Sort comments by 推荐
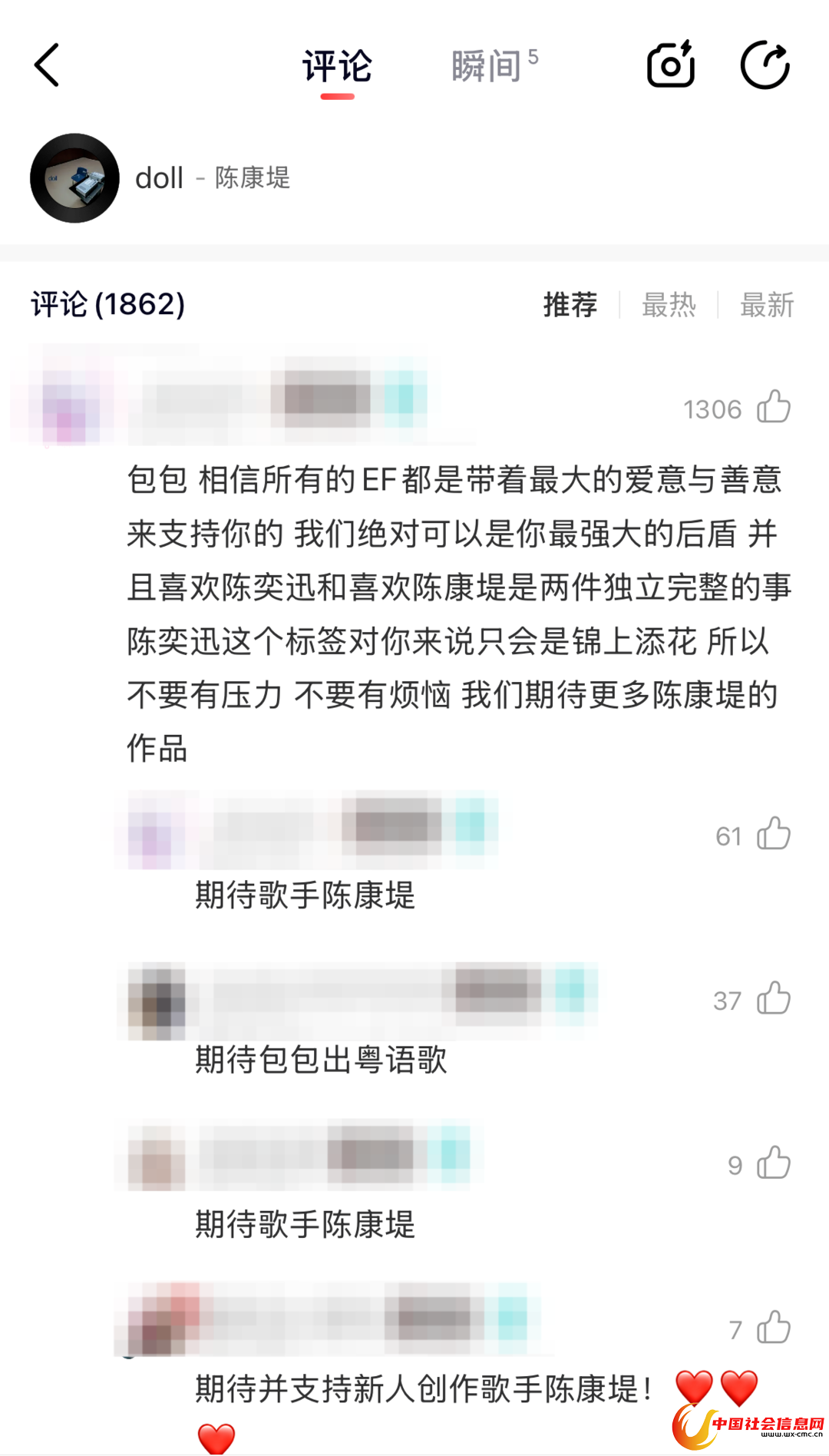This screenshot has width=829, height=1456. [x=570, y=305]
